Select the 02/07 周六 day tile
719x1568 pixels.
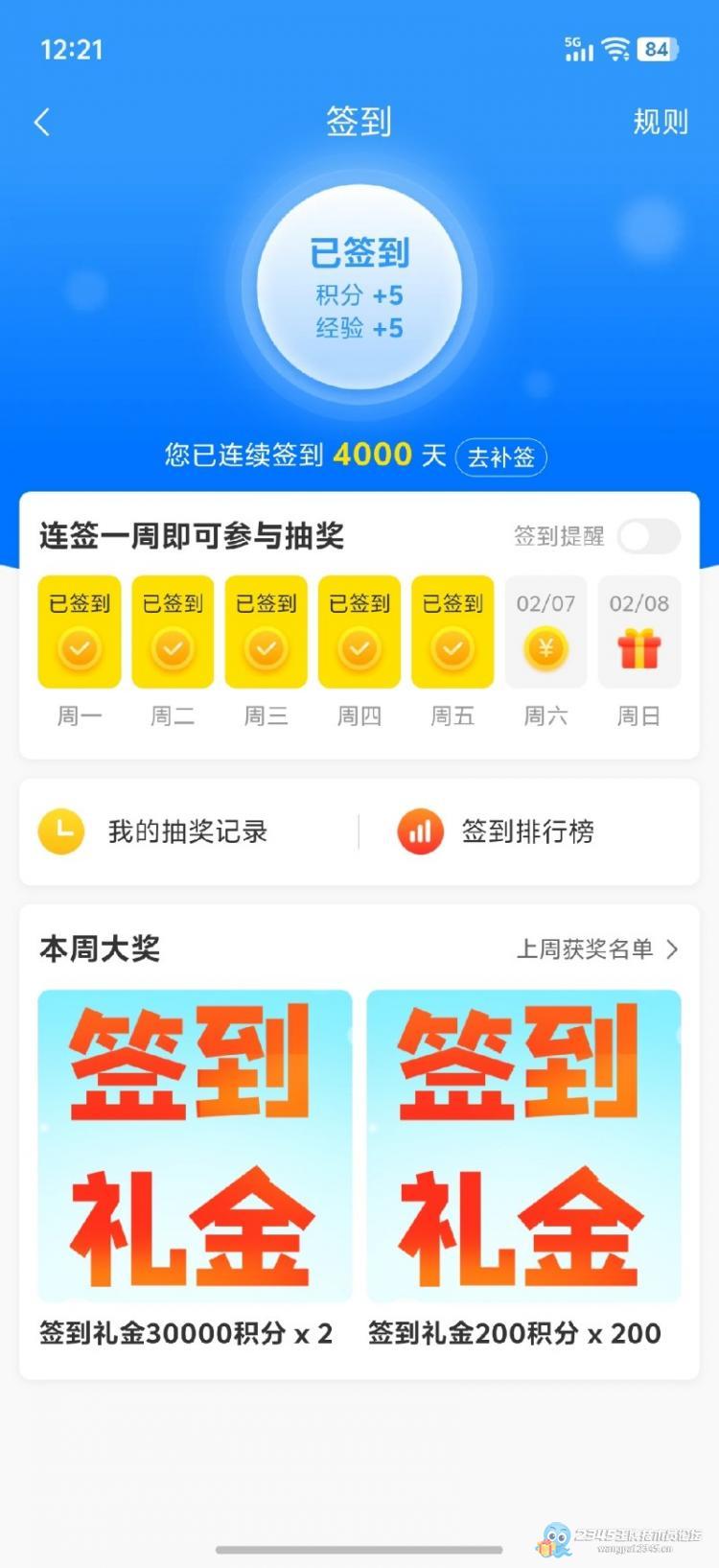click(545, 633)
